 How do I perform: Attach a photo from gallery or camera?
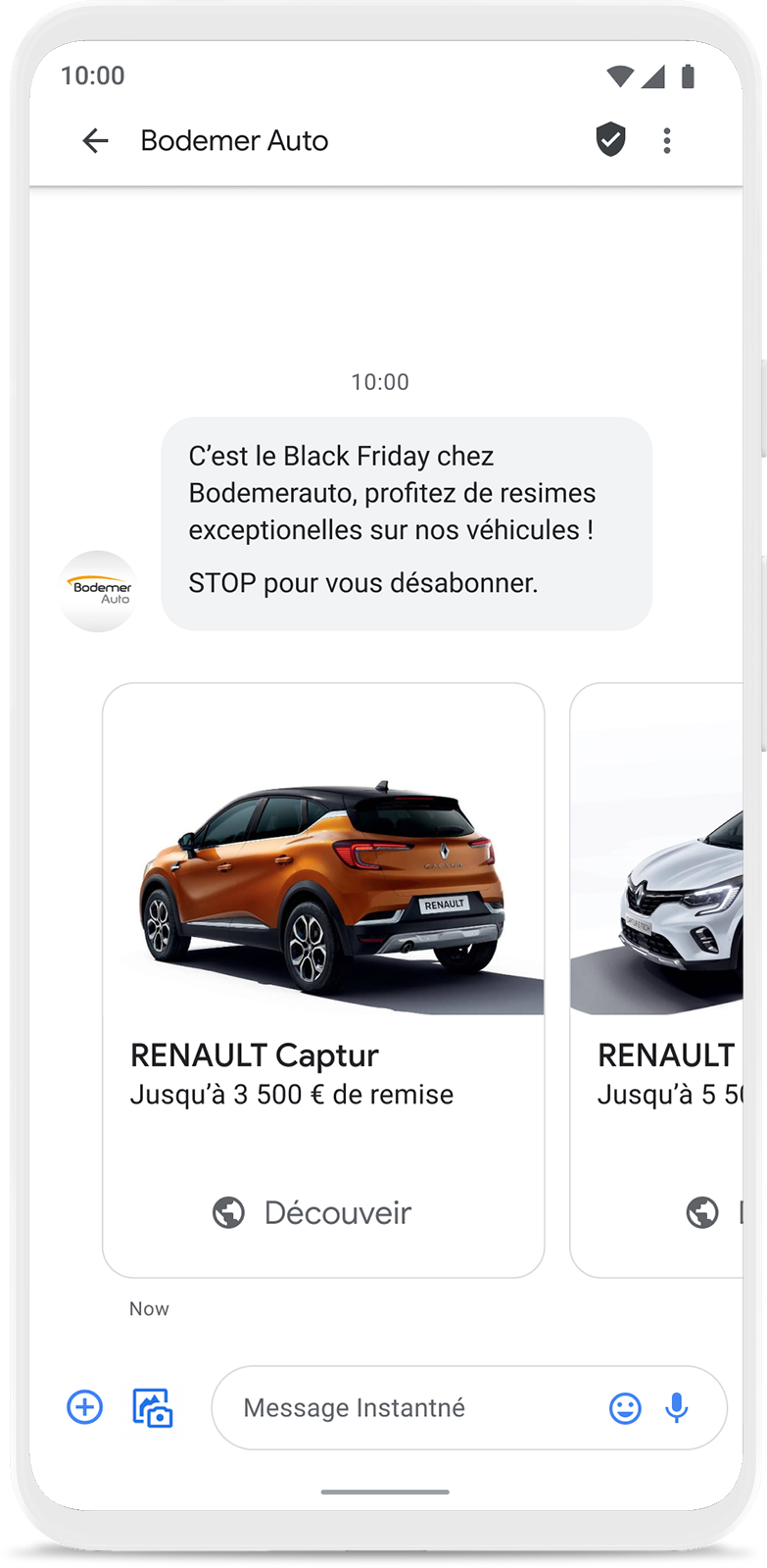click(x=153, y=1408)
